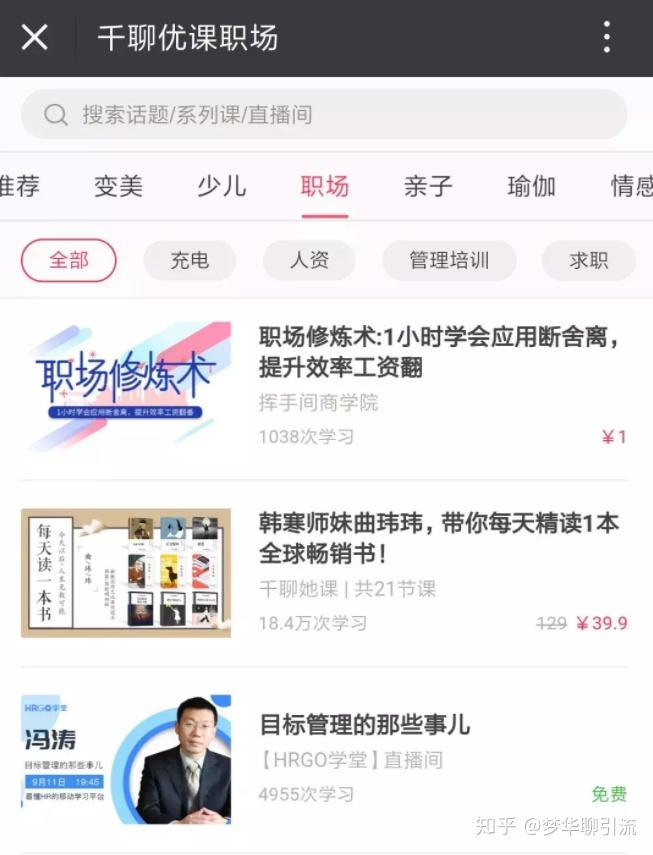Go to the 亲子 tab
Image resolution: width=653 pixels, height=855 pixels.
pos(428,186)
